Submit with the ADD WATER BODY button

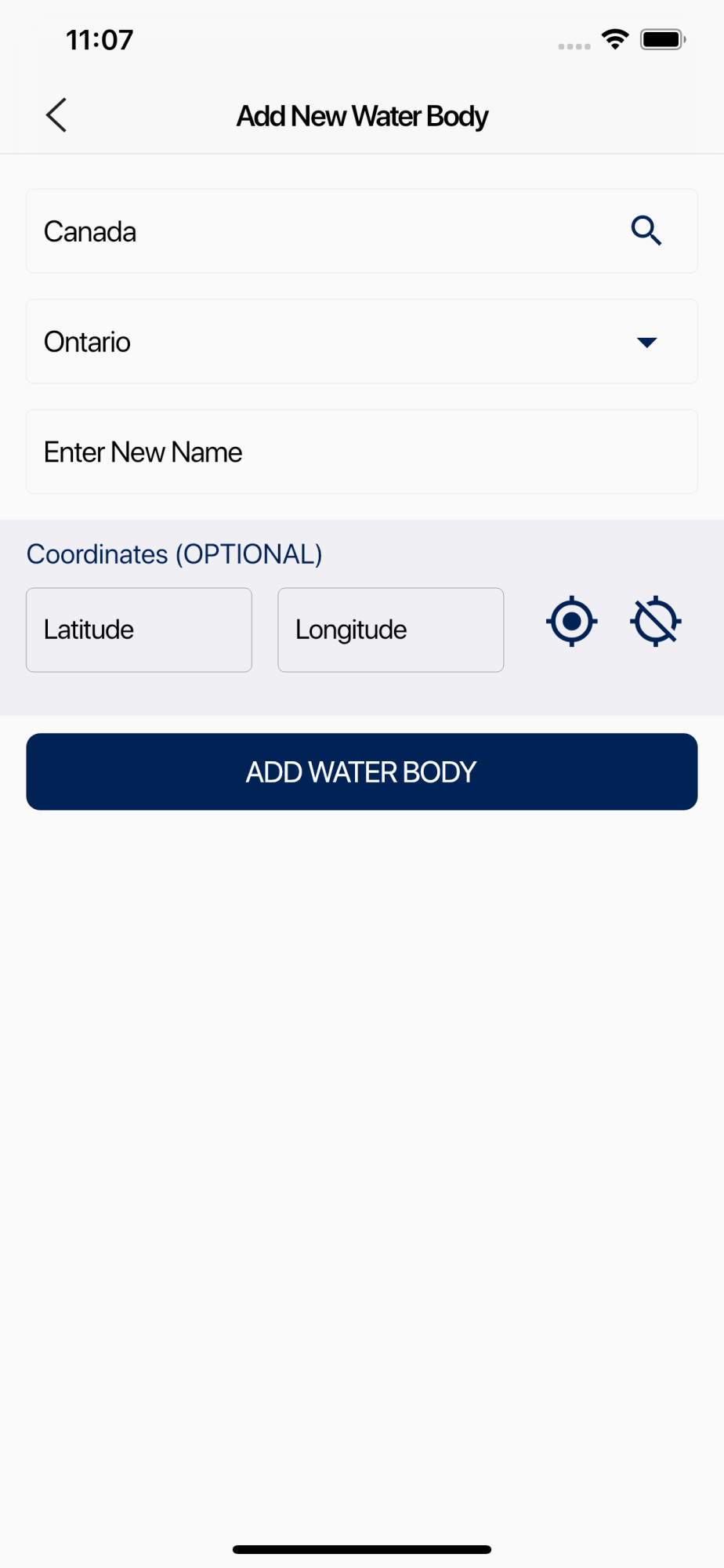tap(362, 771)
